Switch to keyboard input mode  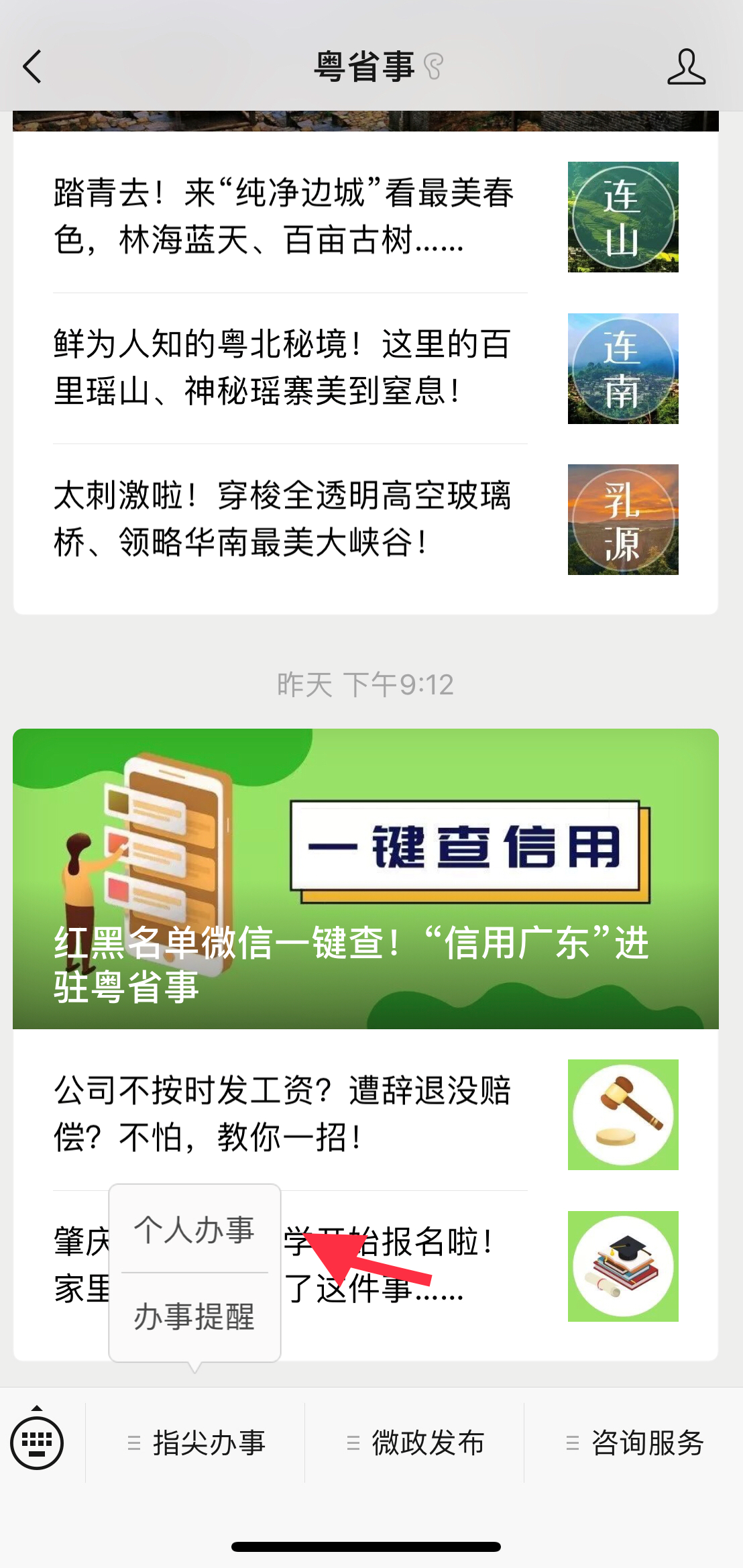(x=37, y=1441)
